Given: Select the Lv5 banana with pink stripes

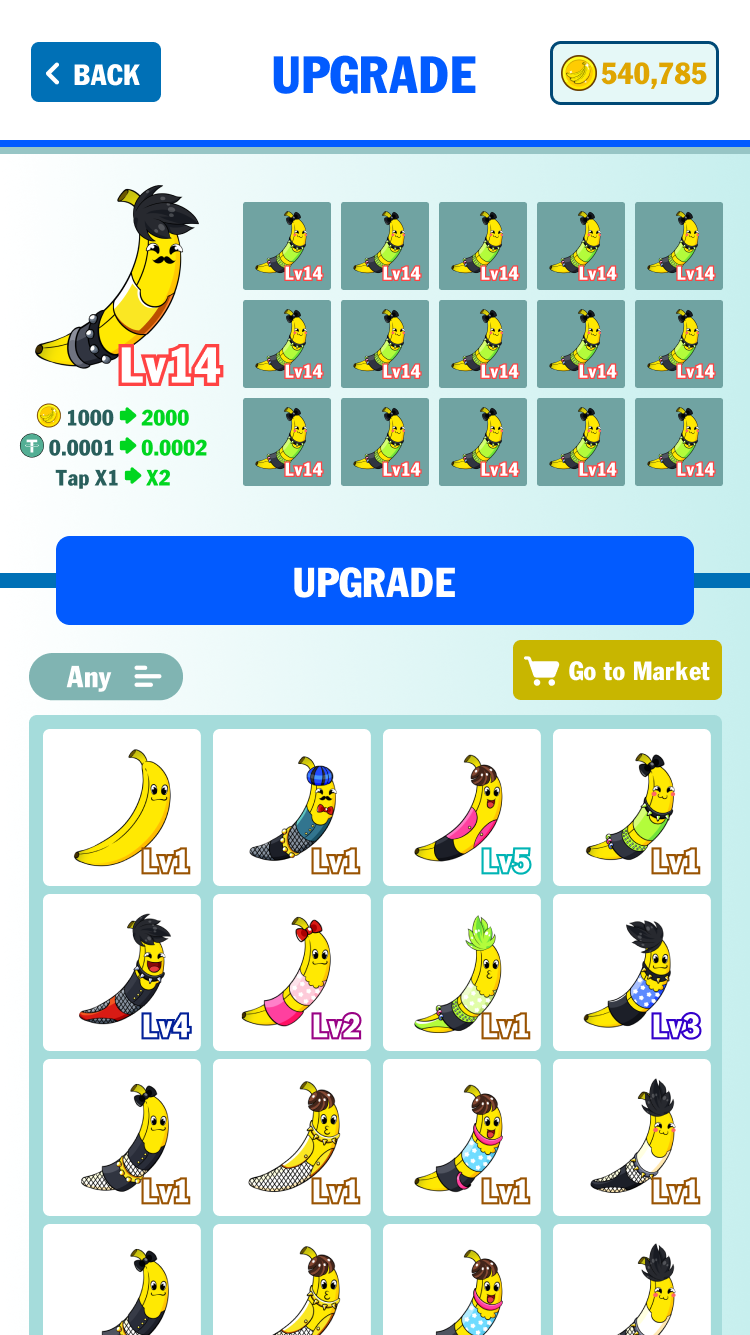Looking at the screenshot, I should pos(462,808).
